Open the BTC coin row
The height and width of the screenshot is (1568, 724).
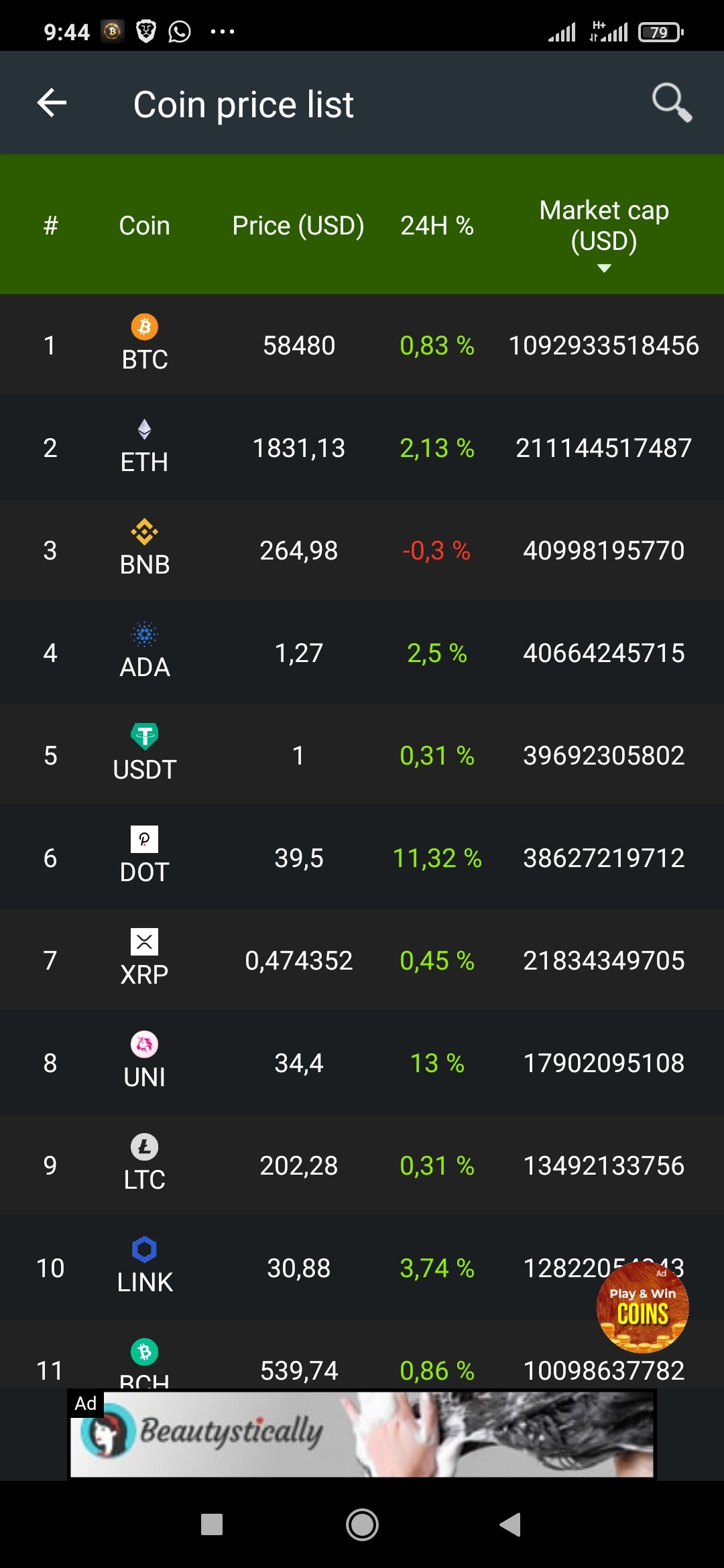coord(362,345)
